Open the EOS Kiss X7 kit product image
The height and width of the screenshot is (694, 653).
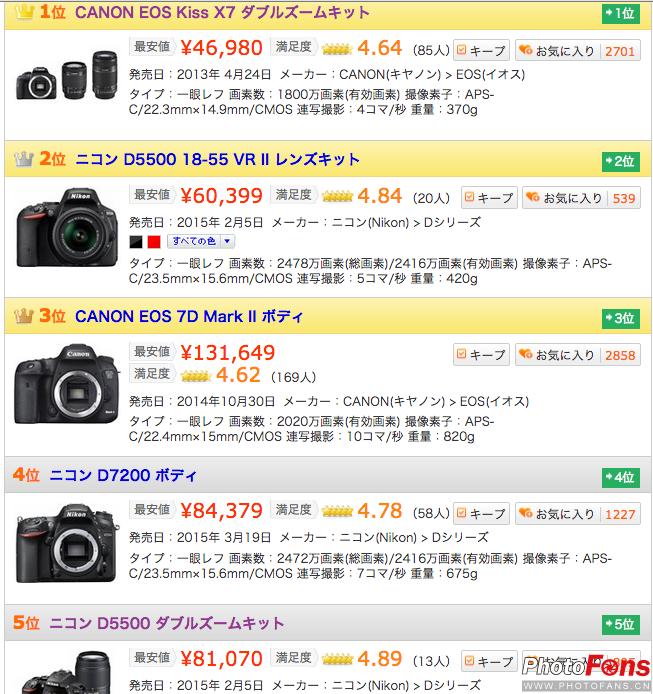click(x=67, y=78)
